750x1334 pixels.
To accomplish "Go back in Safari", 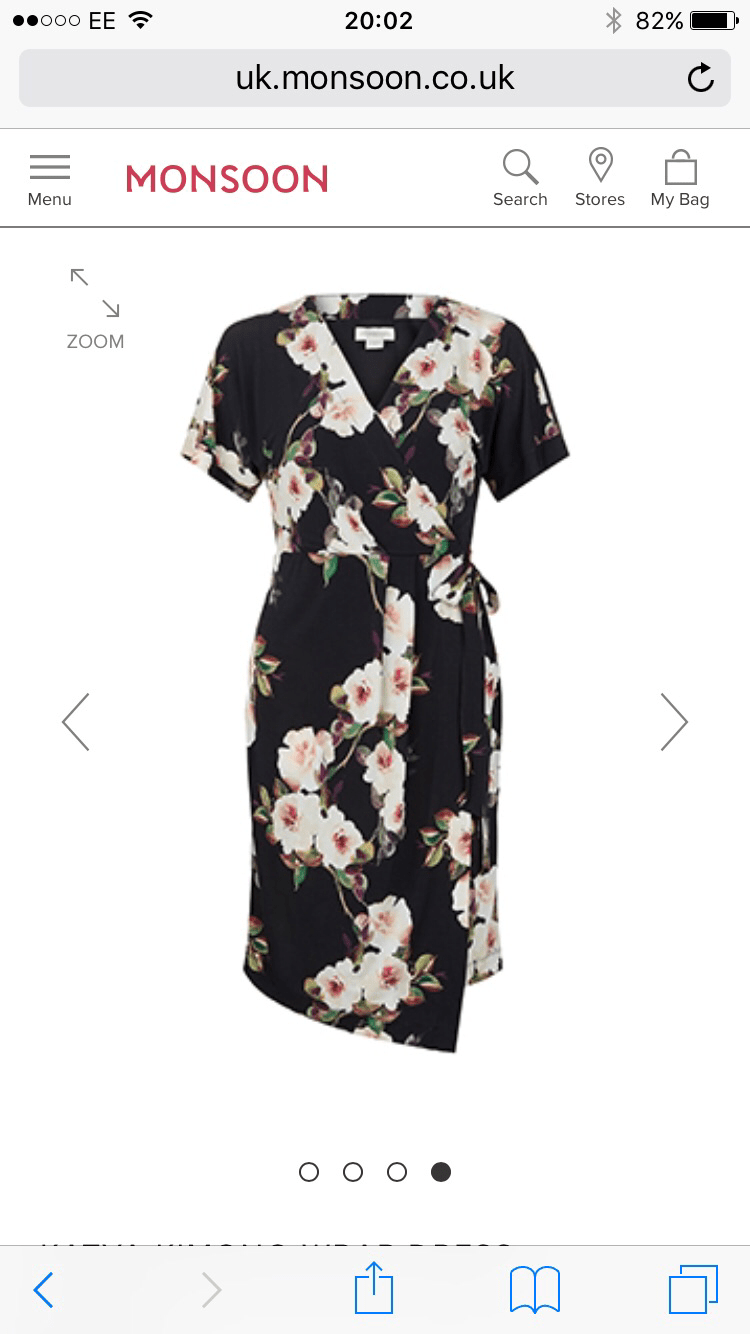I will tap(43, 1290).
